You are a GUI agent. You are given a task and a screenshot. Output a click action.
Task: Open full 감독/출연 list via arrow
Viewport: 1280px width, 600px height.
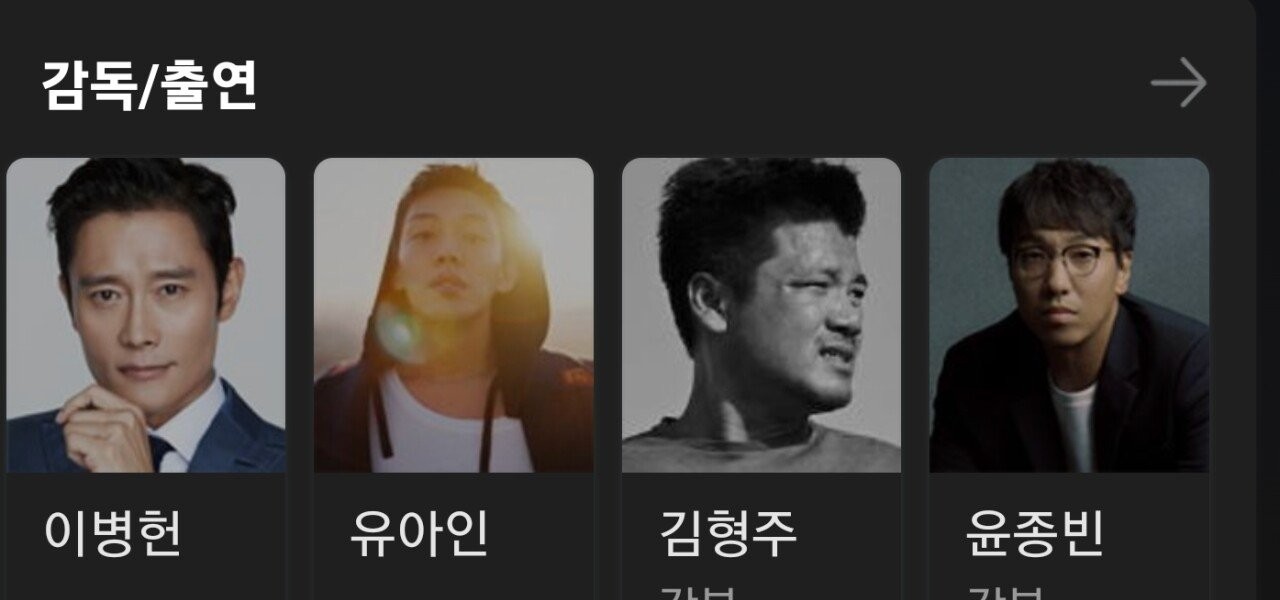[x=1178, y=83]
